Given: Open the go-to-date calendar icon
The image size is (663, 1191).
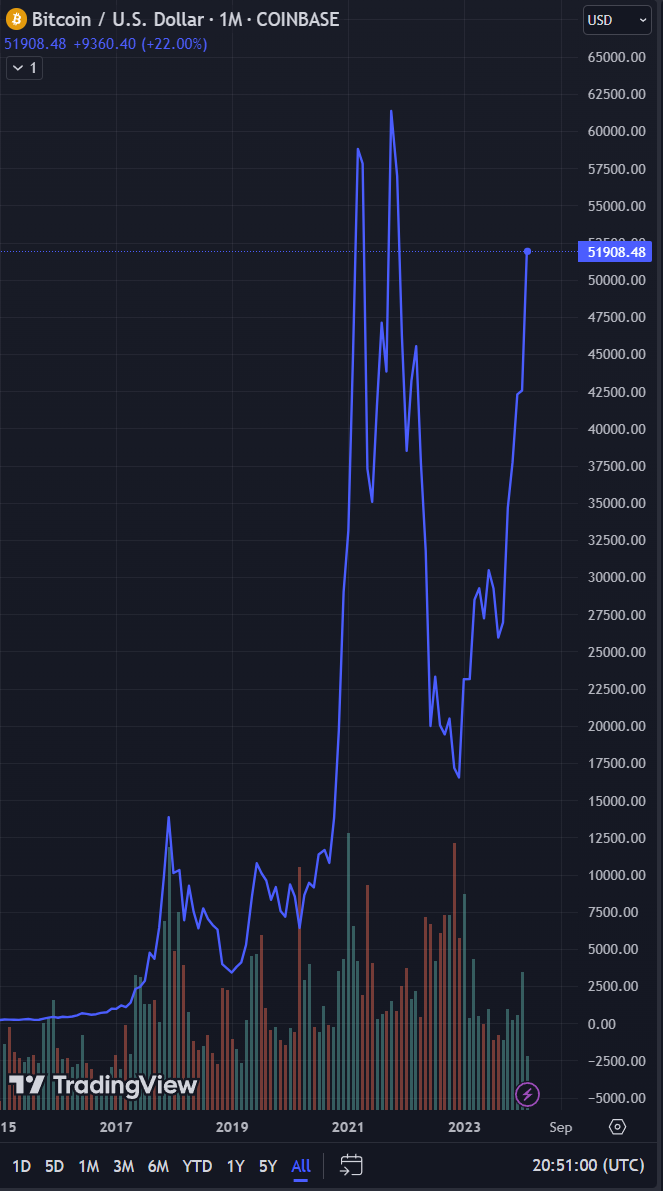Looking at the screenshot, I should point(351,1165).
